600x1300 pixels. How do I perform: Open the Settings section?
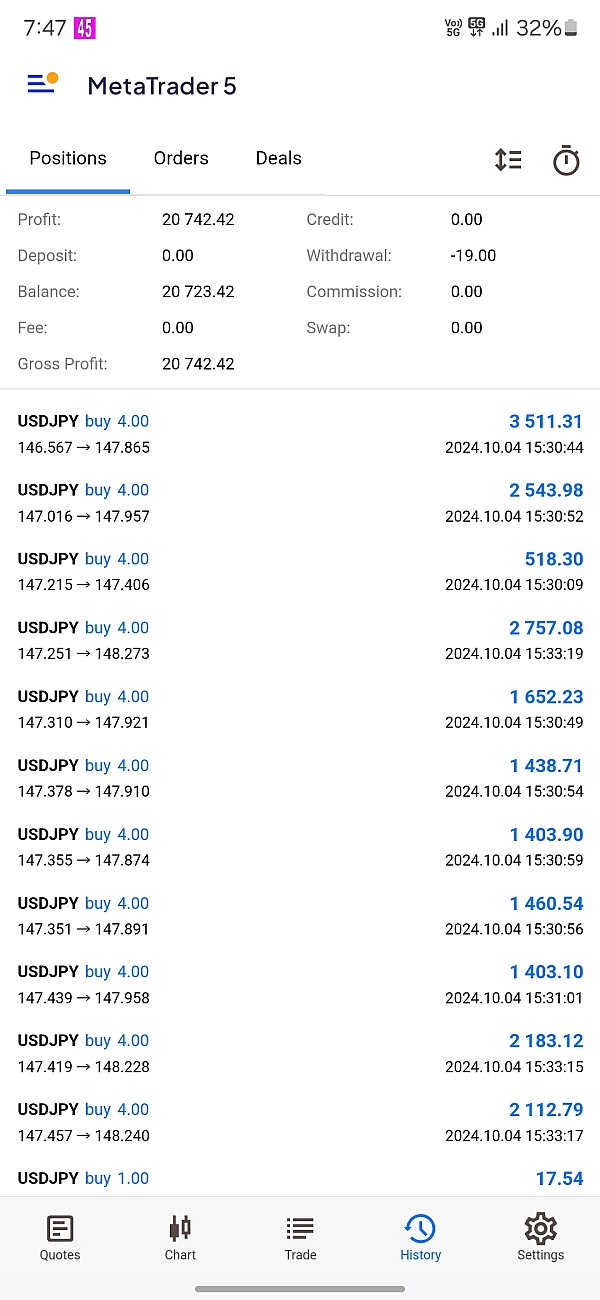pos(540,1238)
